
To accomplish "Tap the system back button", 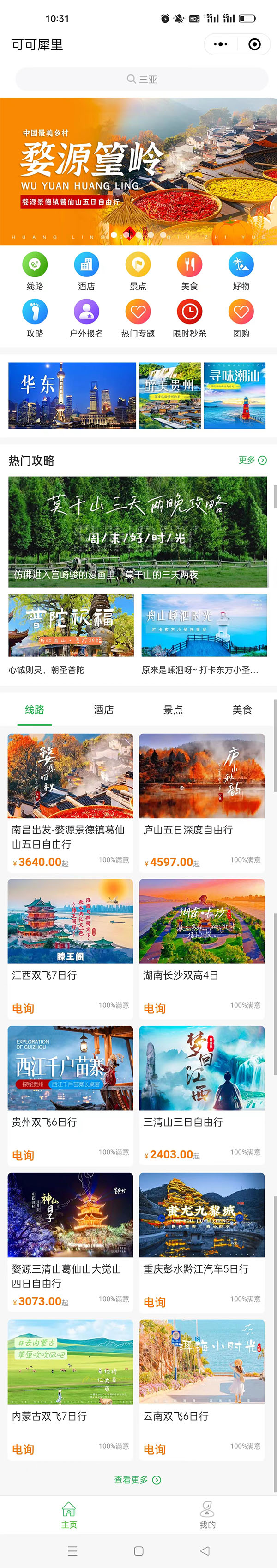I will [205, 1551].
